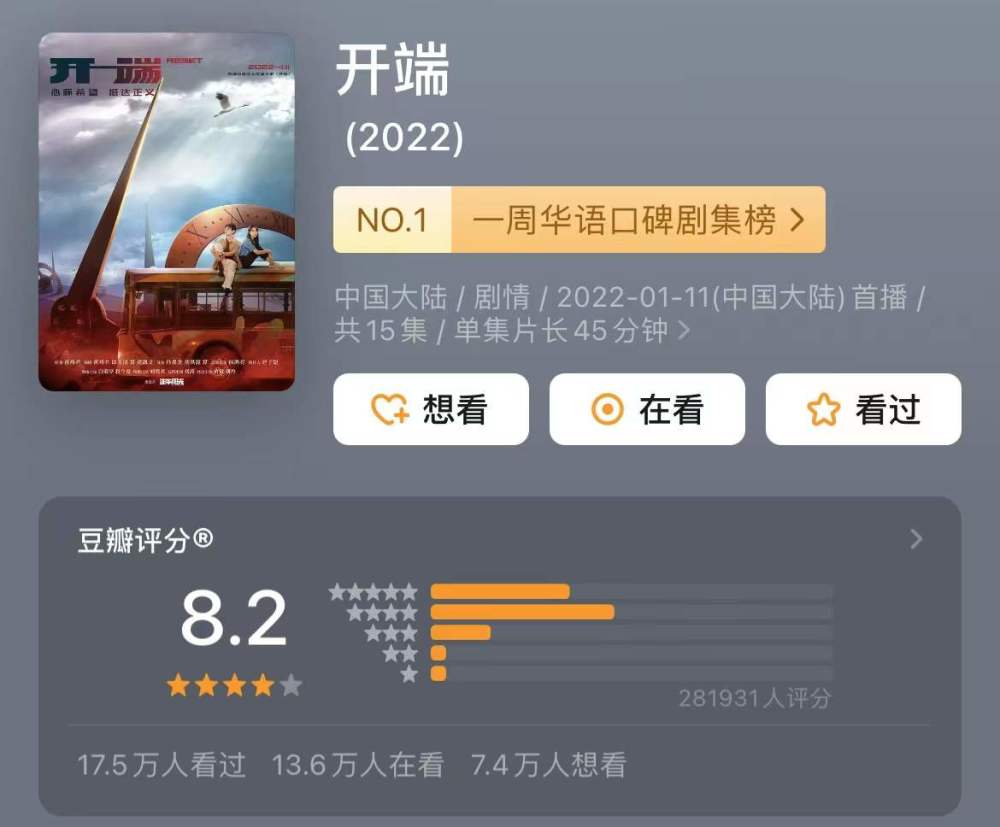Mark the show as 想看
Screen dimensions: 1000x827
431,409
